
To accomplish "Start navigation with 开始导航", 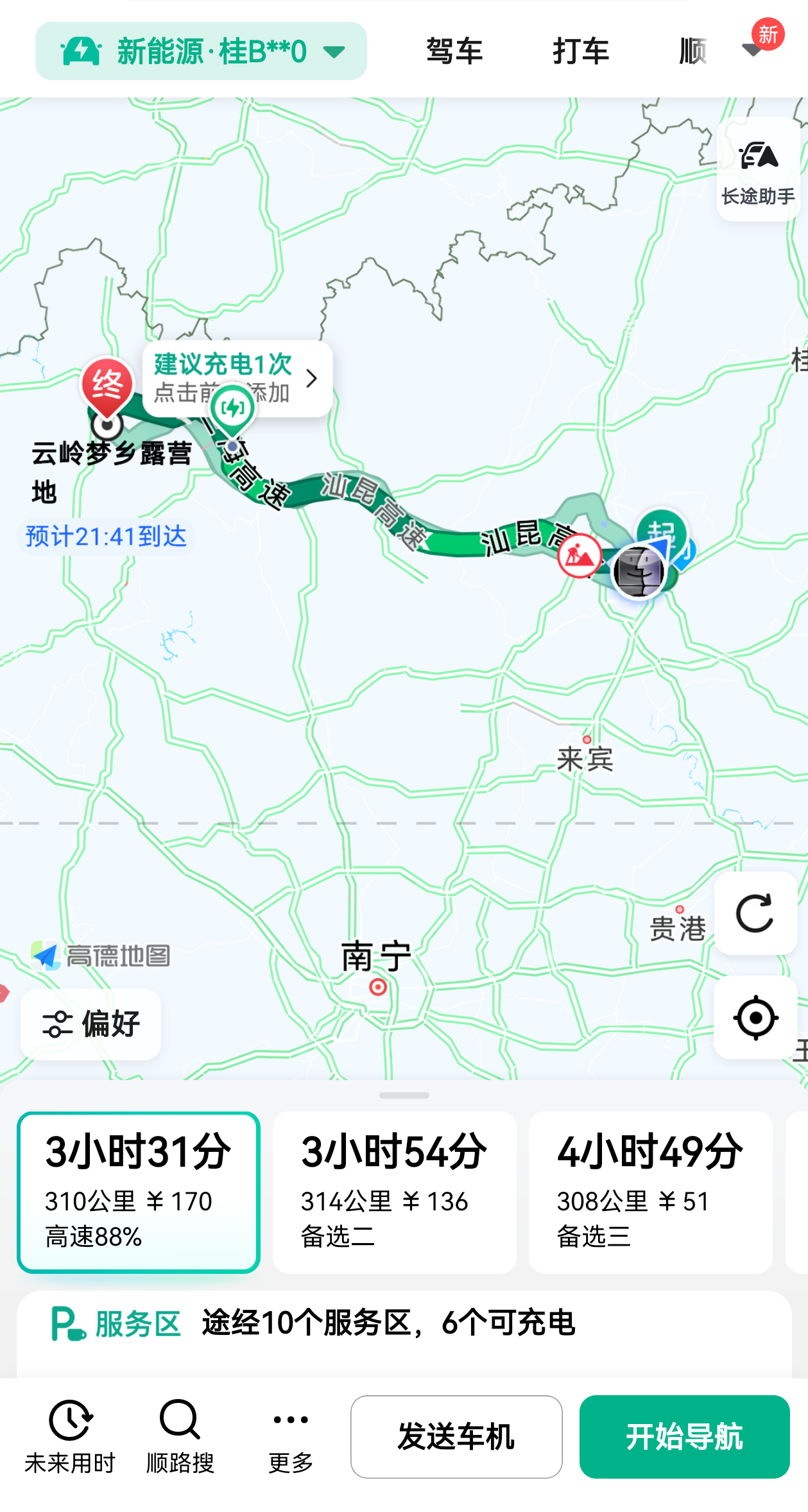I will [684, 1436].
